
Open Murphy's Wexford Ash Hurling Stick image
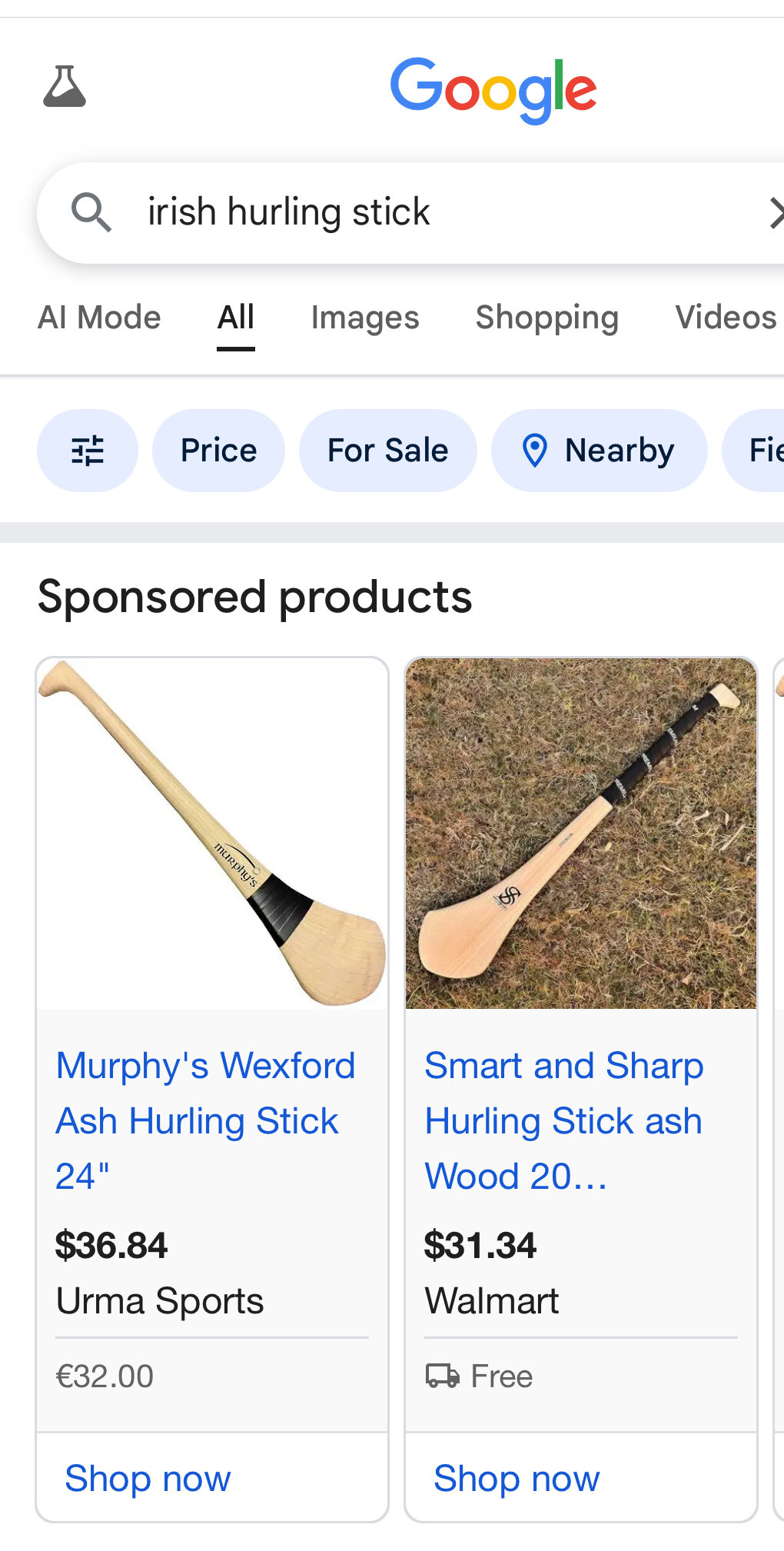212,834
